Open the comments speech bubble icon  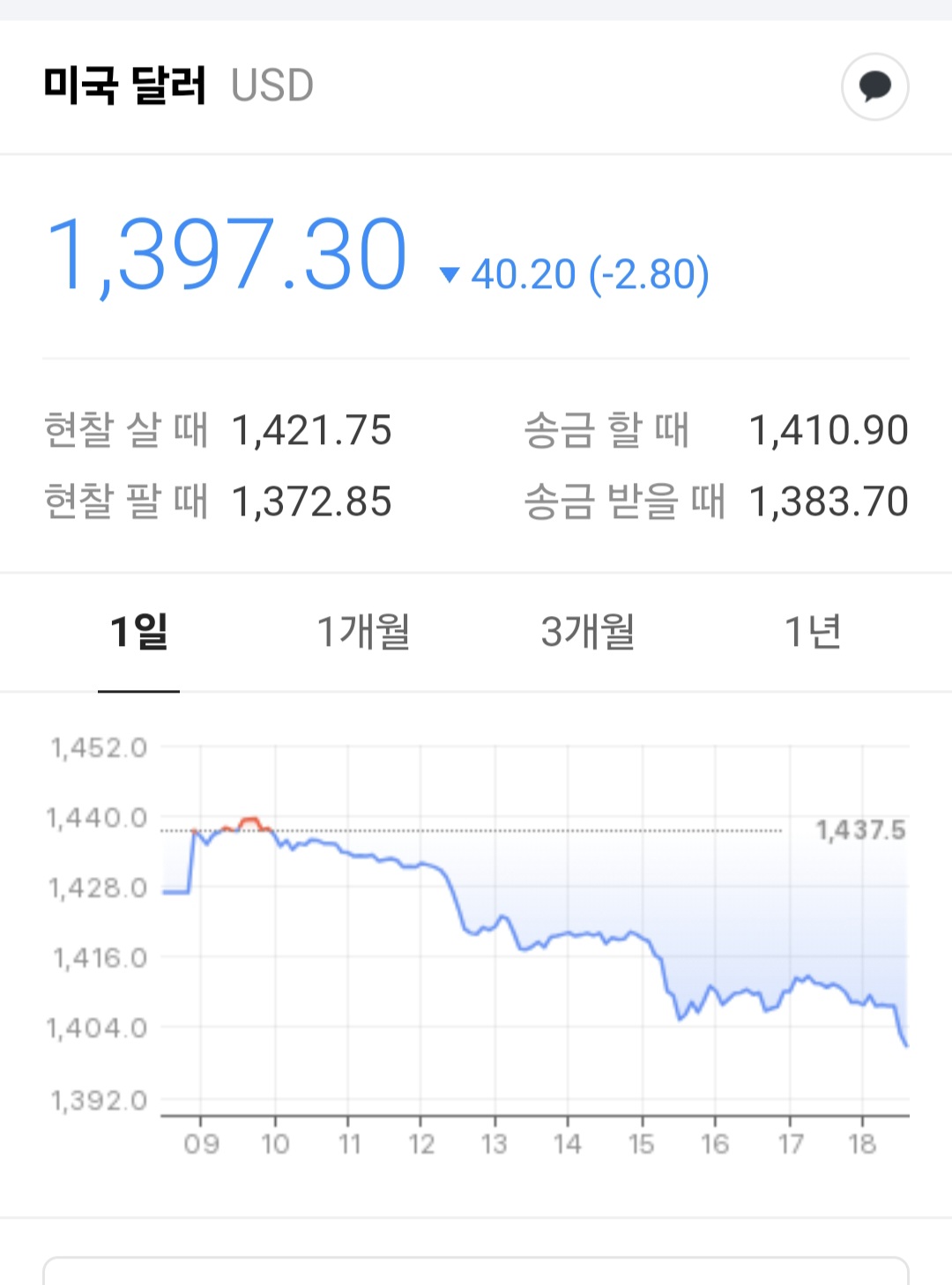point(874,86)
